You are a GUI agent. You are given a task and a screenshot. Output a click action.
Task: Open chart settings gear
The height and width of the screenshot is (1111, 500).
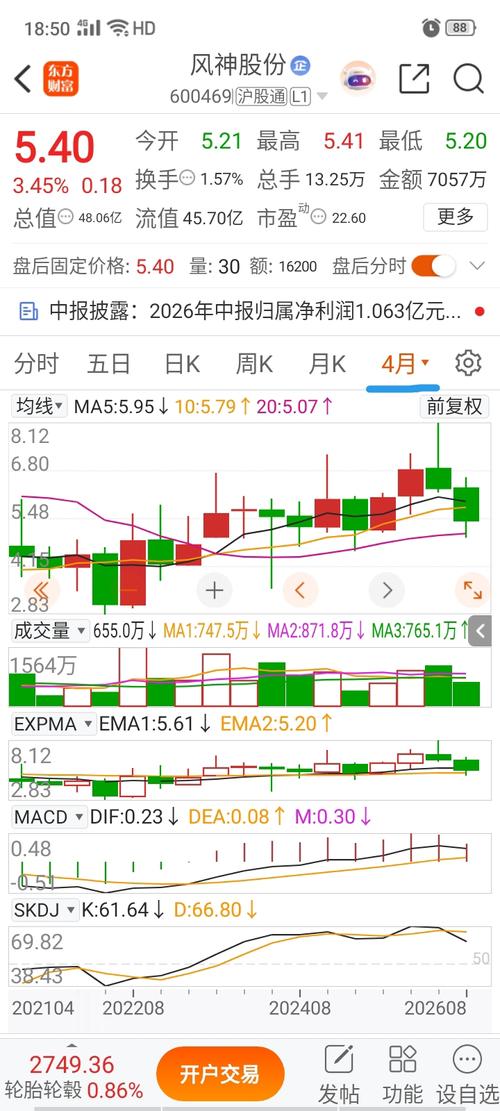pyautogui.click(x=468, y=363)
